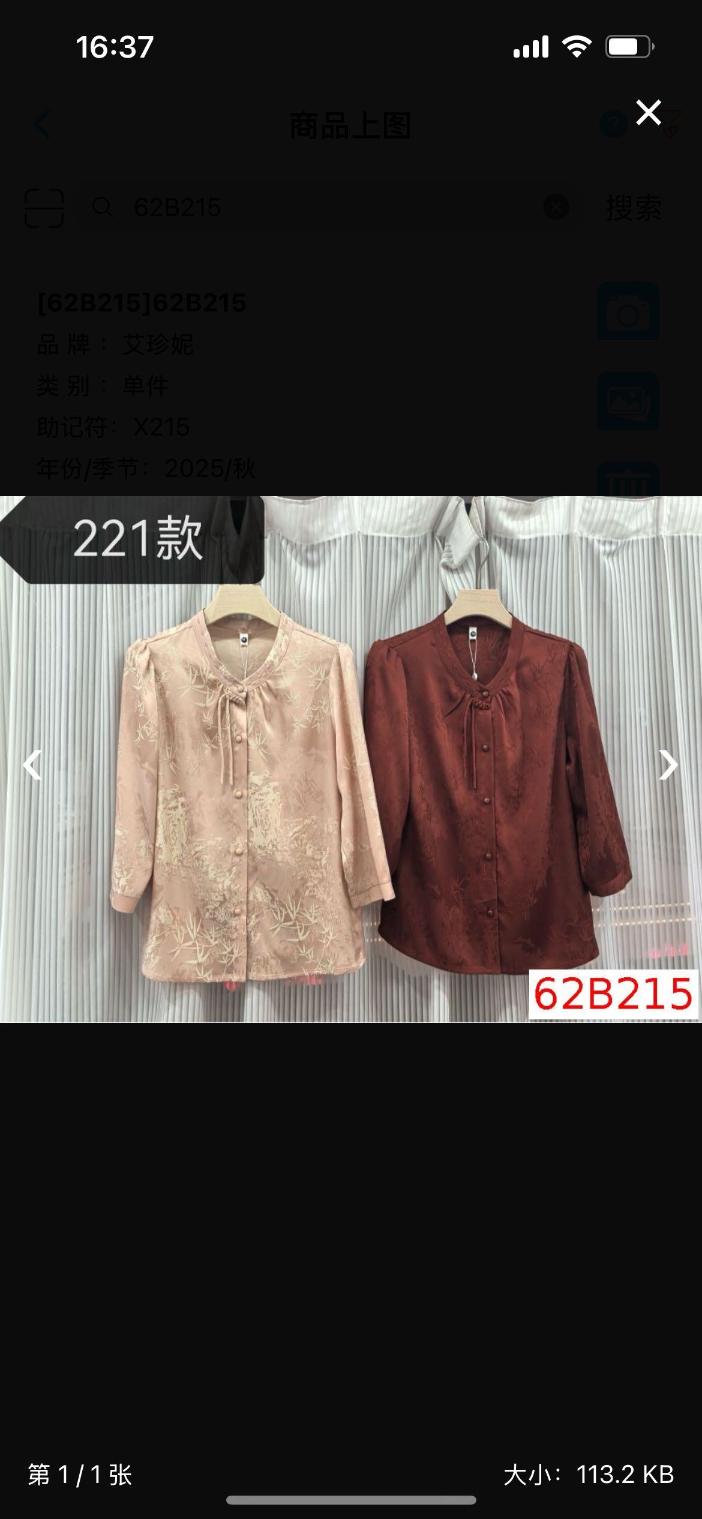
Task: Show the previous product image
Action: pos(33,766)
